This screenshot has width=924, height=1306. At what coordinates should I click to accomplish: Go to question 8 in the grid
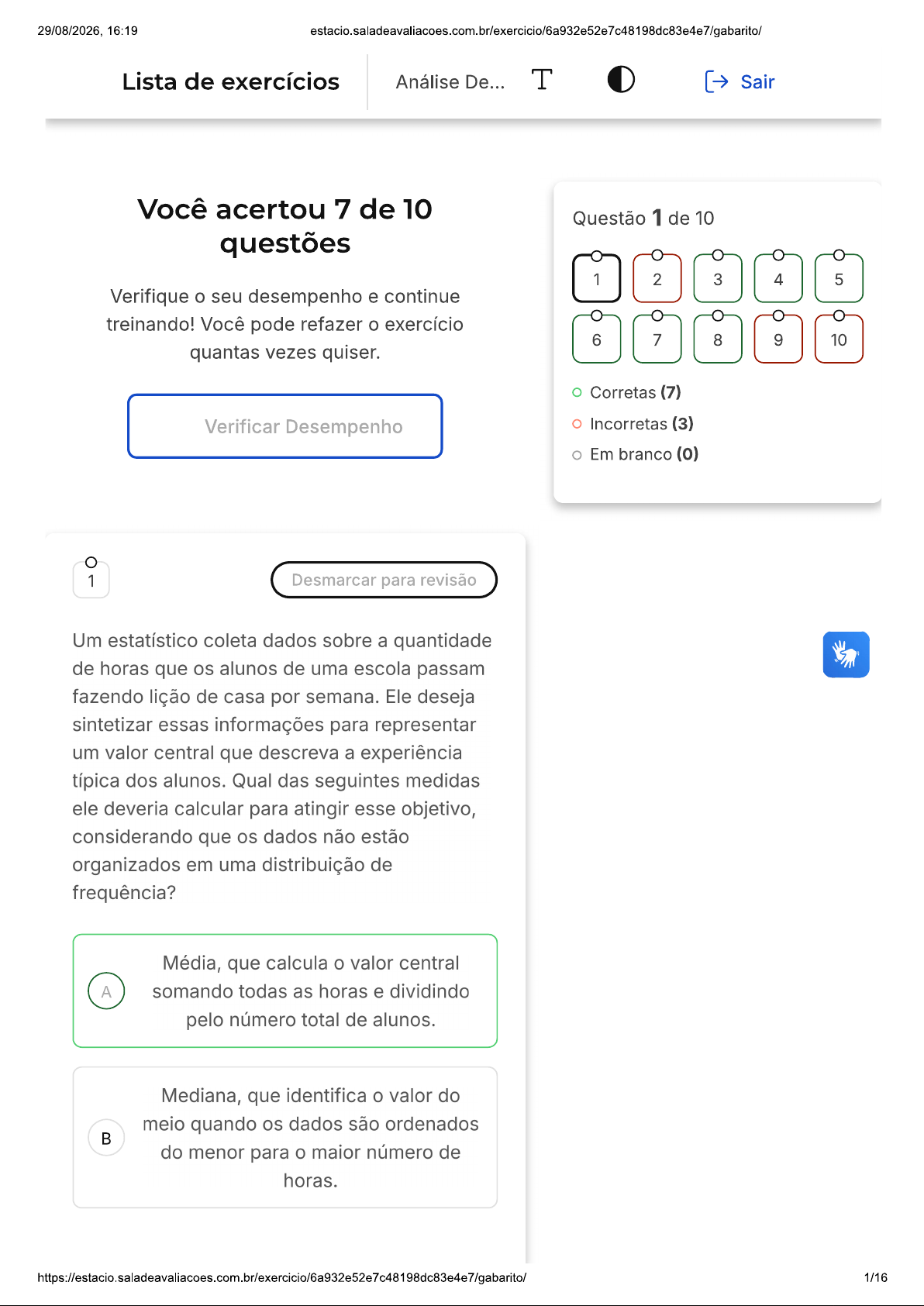[x=718, y=339]
